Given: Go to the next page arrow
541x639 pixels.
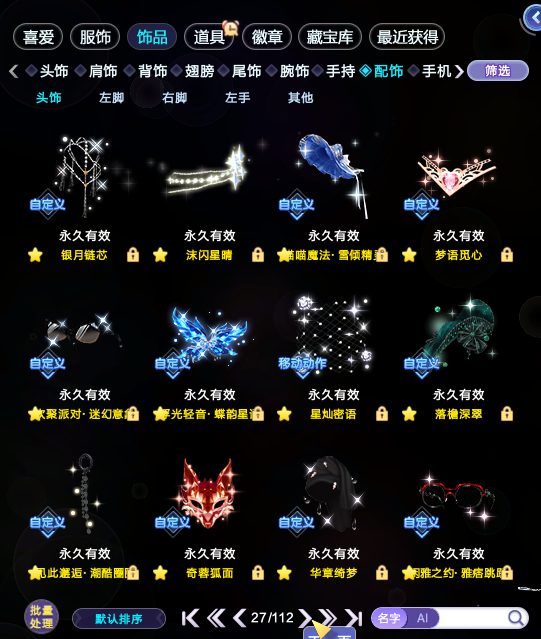Looking at the screenshot, I should 304,618.
